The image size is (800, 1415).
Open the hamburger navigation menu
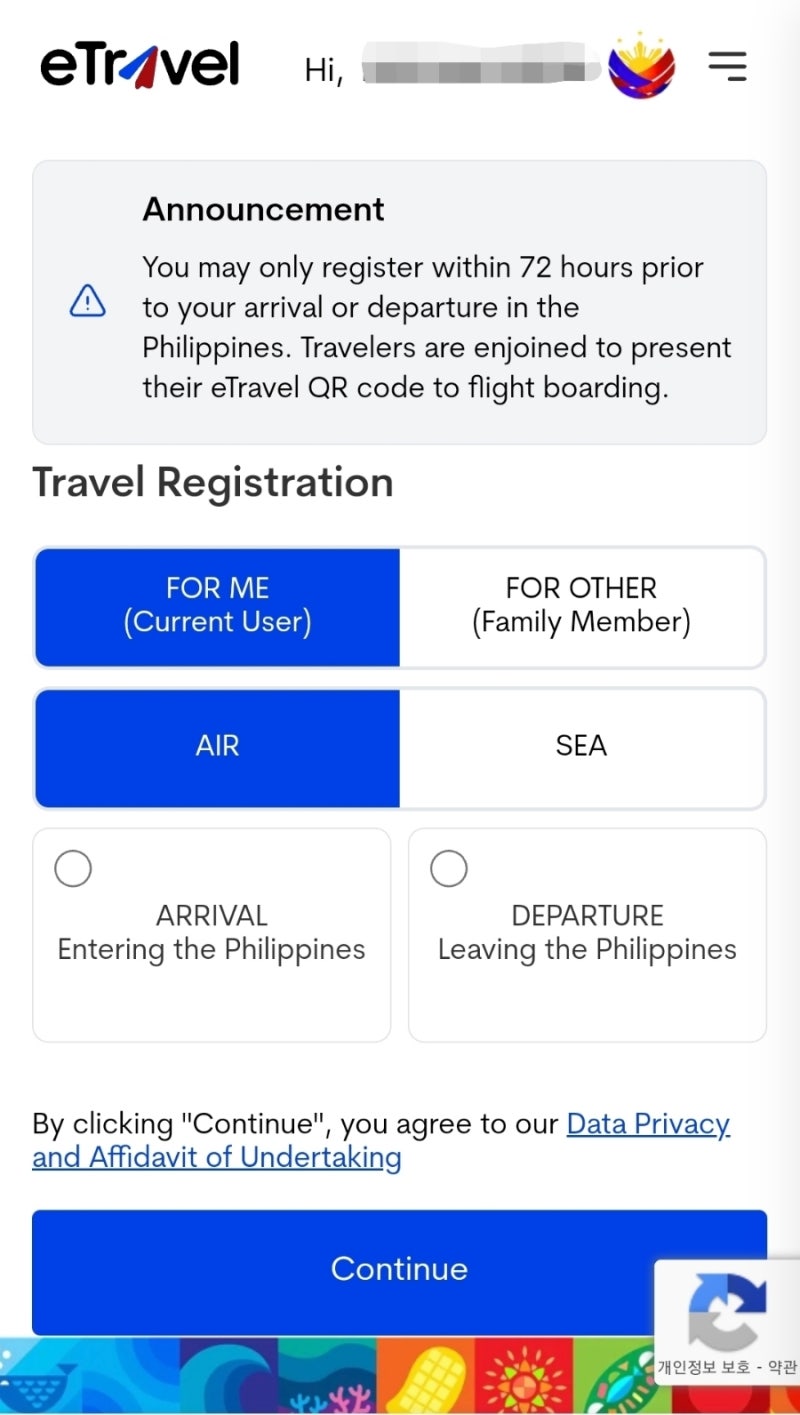click(x=728, y=65)
